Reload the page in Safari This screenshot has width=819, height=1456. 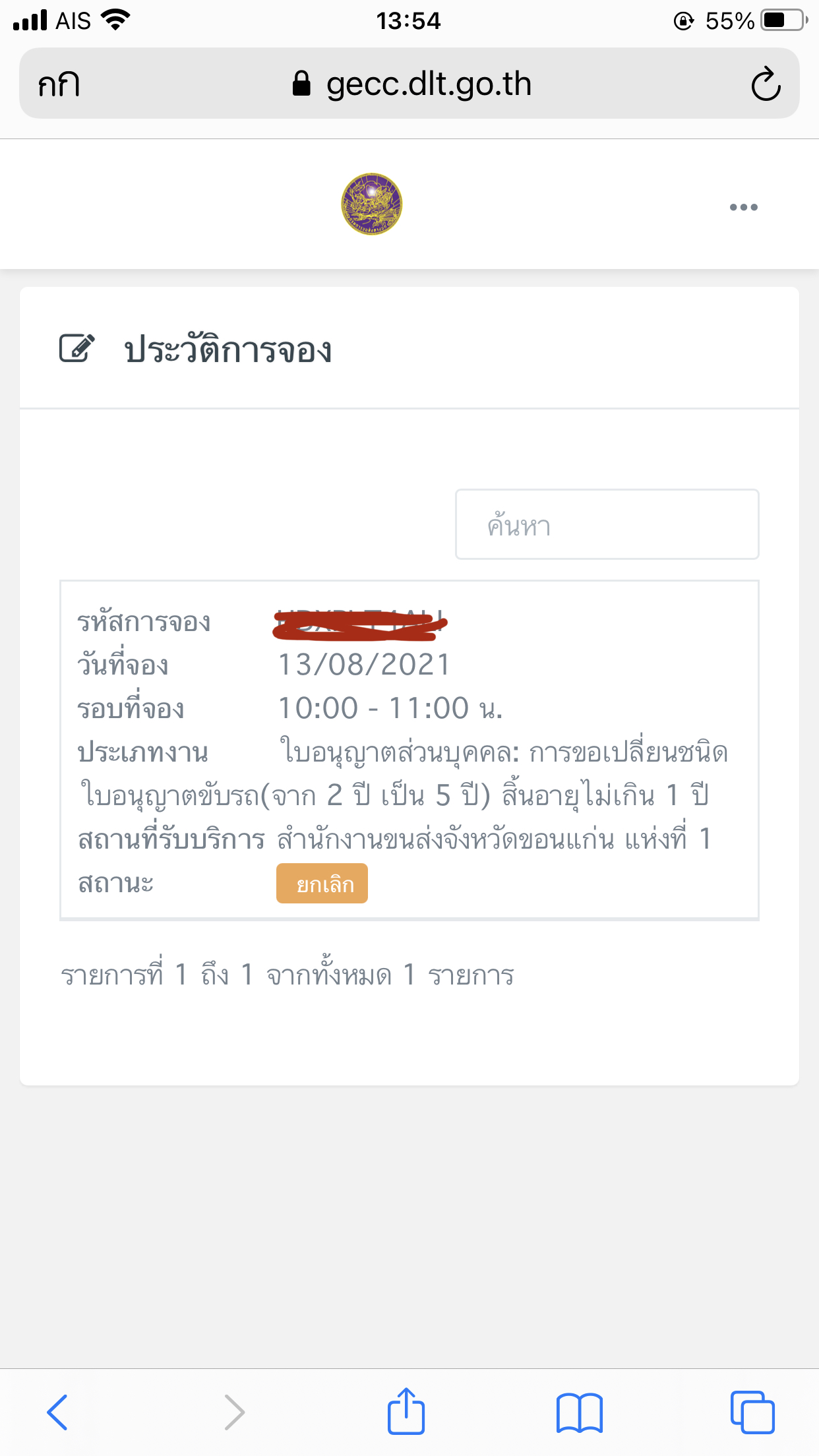(766, 84)
